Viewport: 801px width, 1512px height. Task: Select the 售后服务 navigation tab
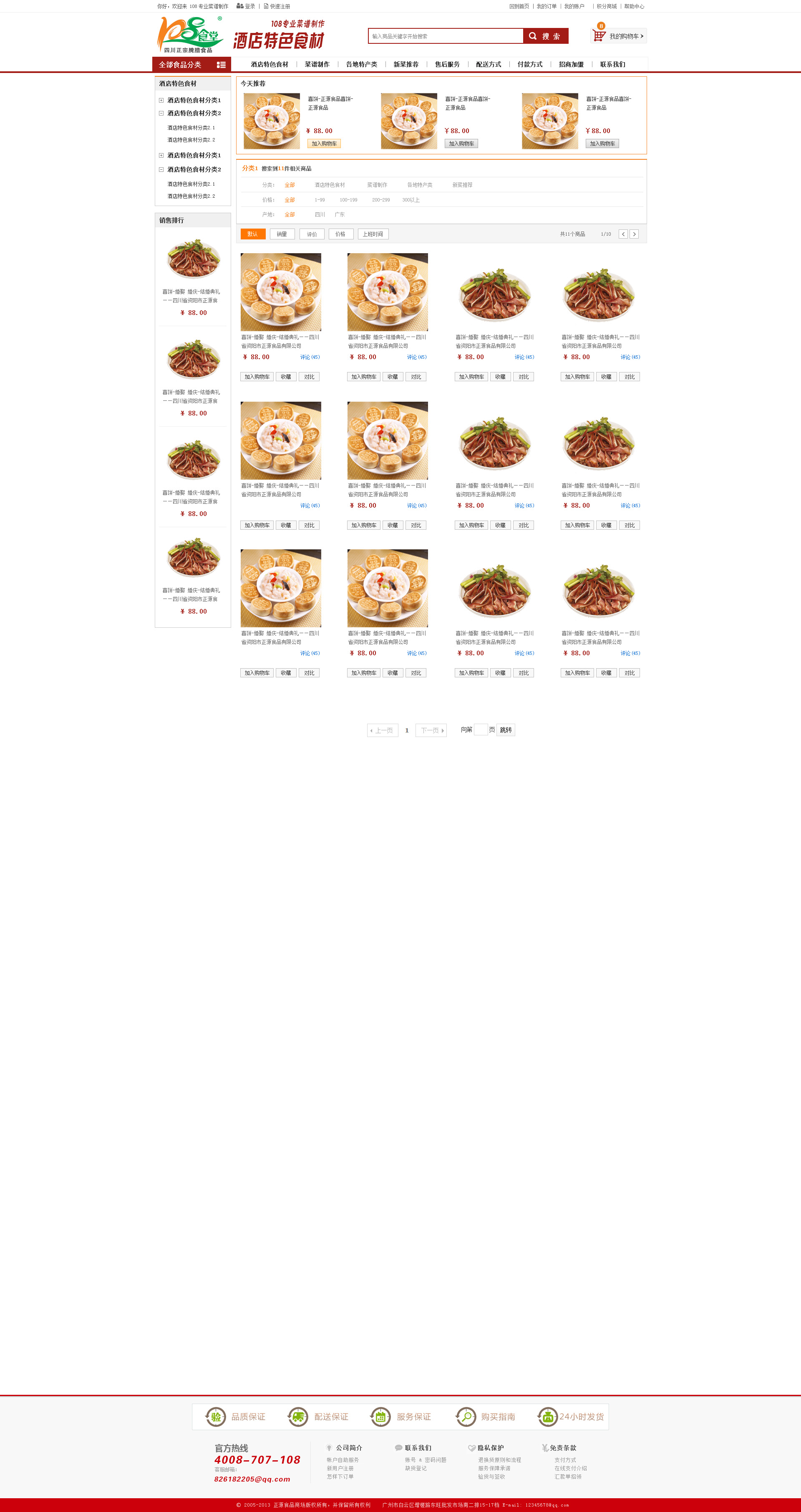(x=447, y=65)
